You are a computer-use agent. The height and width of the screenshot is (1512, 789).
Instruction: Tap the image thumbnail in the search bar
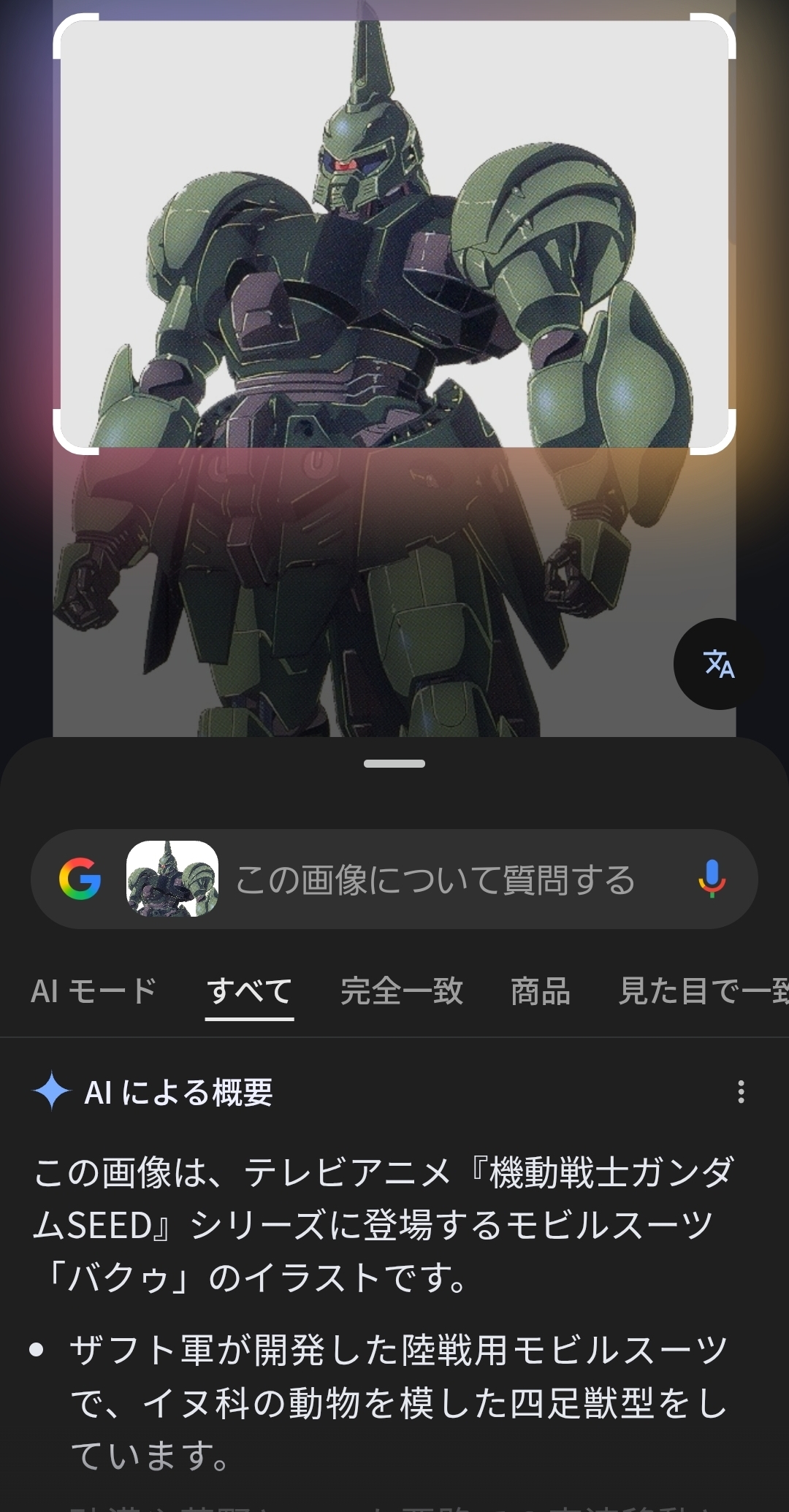(x=172, y=879)
